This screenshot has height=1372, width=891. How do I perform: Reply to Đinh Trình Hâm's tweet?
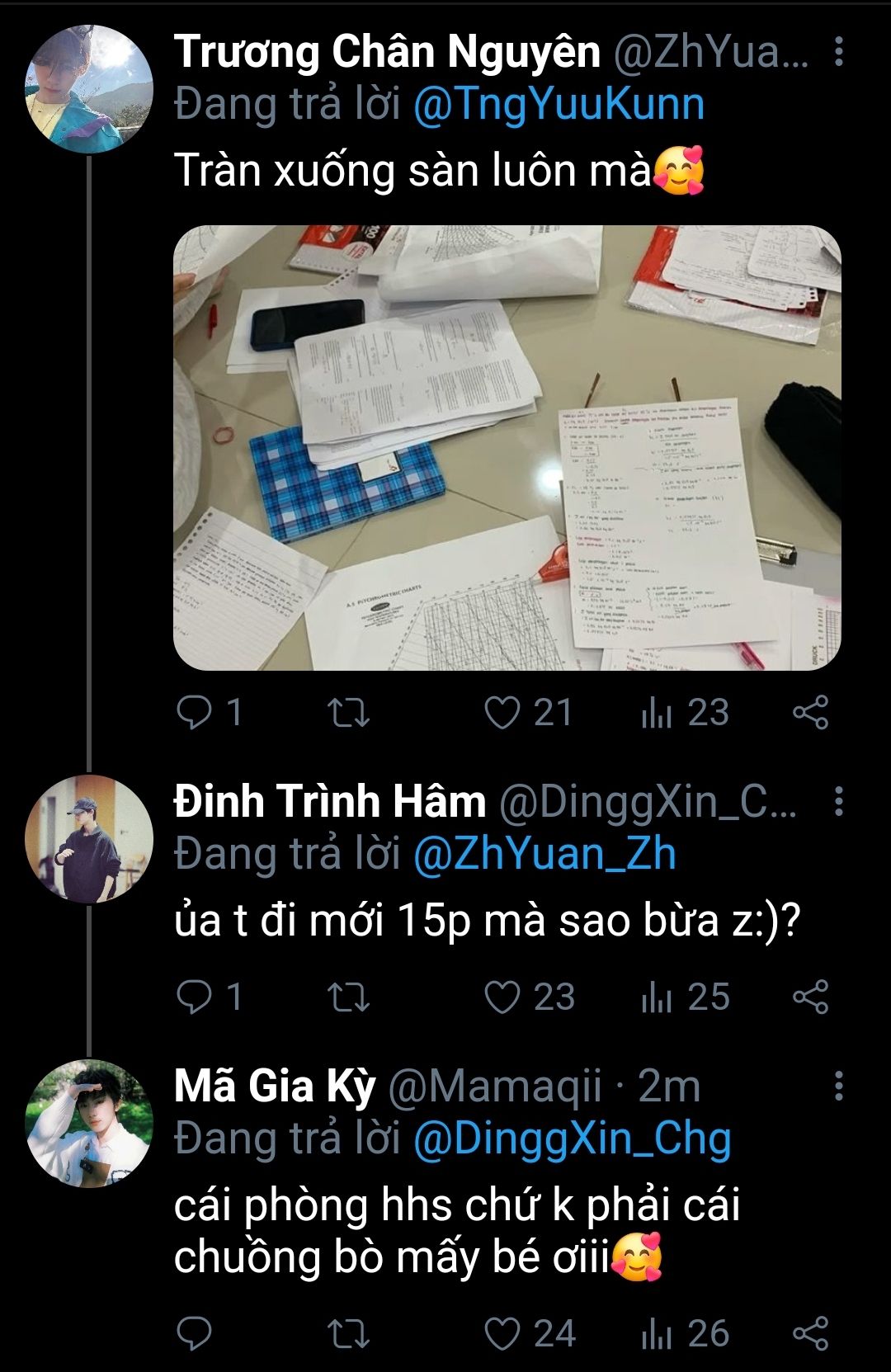click(x=196, y=997)
